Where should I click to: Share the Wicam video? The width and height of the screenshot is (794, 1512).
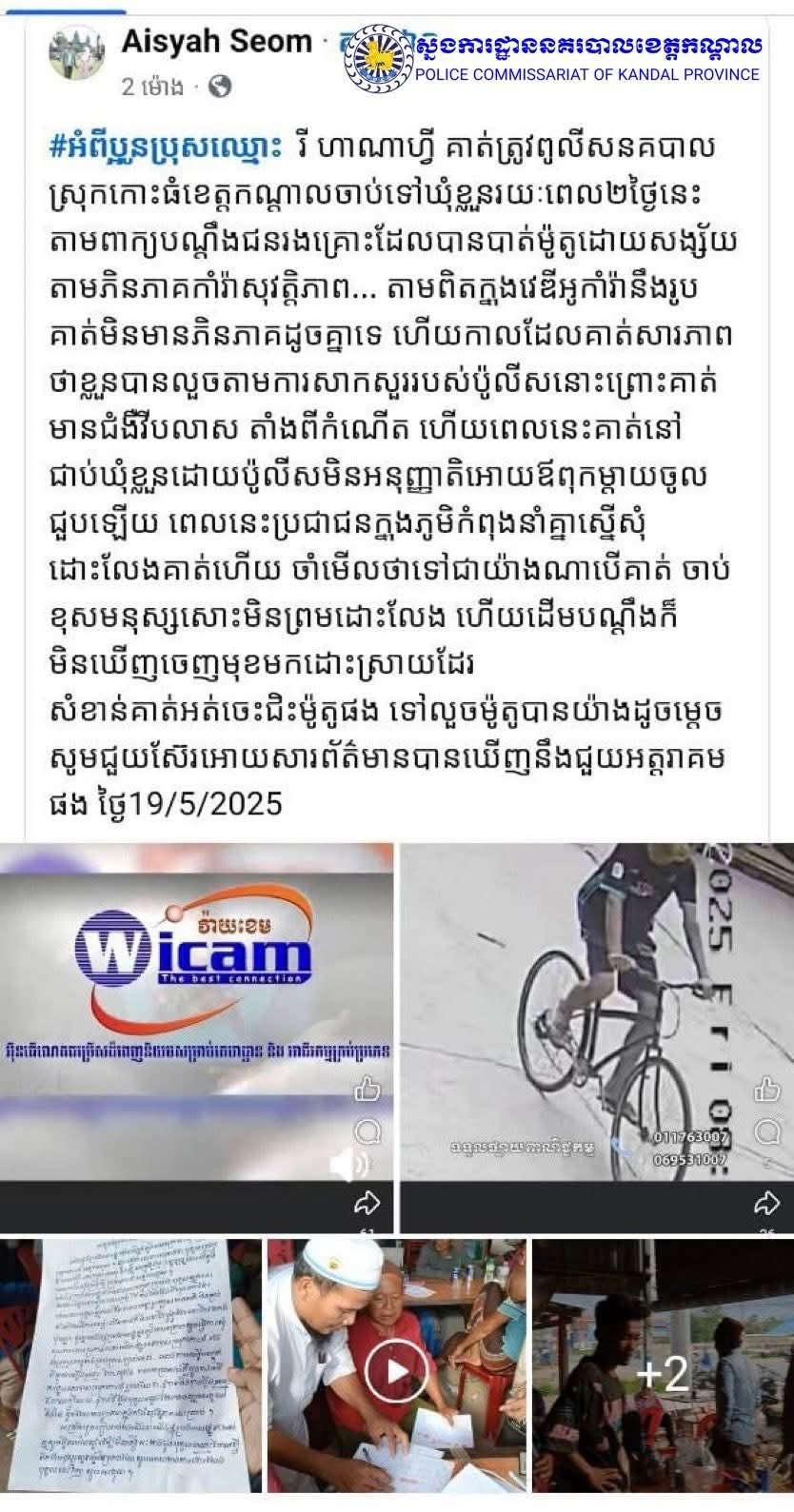[x=367, y=1204]
